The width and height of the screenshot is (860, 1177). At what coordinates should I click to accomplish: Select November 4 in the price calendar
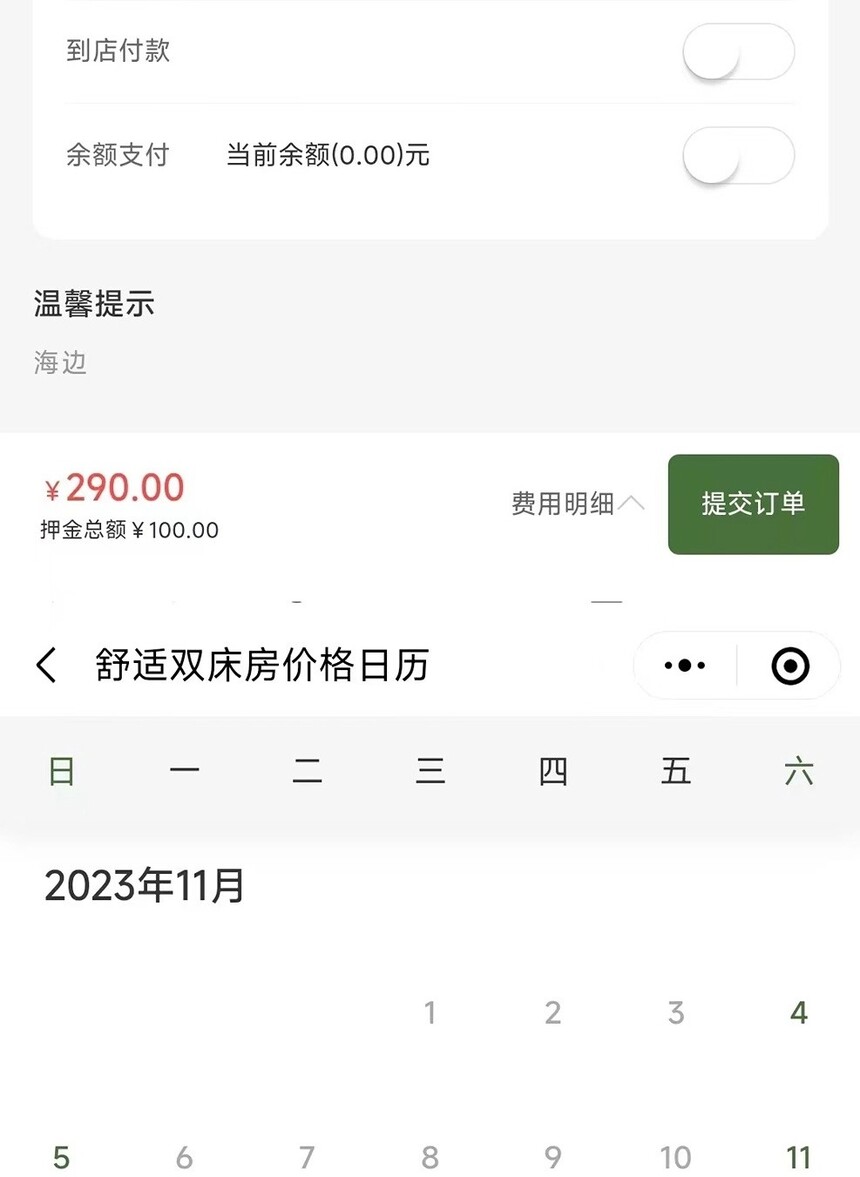click(x=798, y=1013)
